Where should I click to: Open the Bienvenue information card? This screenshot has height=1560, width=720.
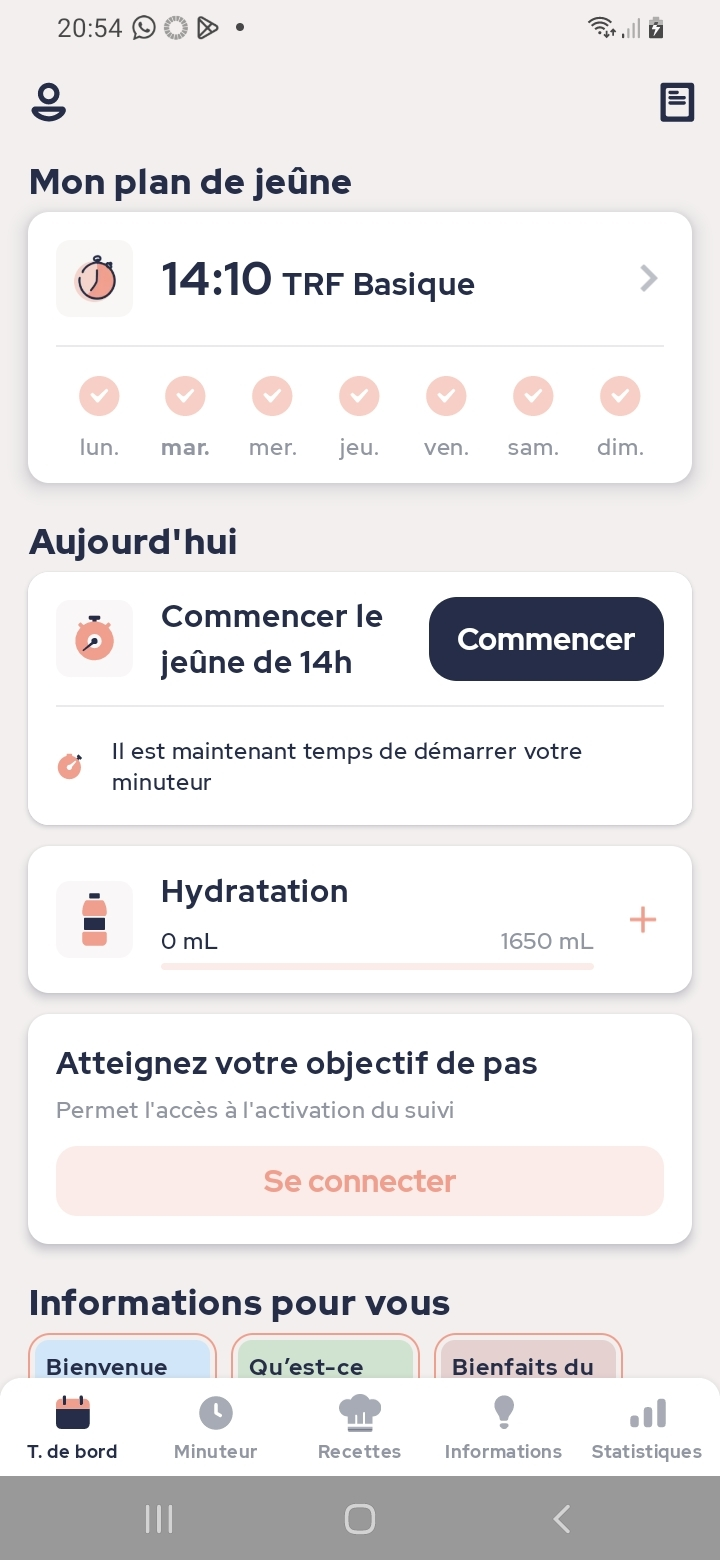tap(122, 1357)
